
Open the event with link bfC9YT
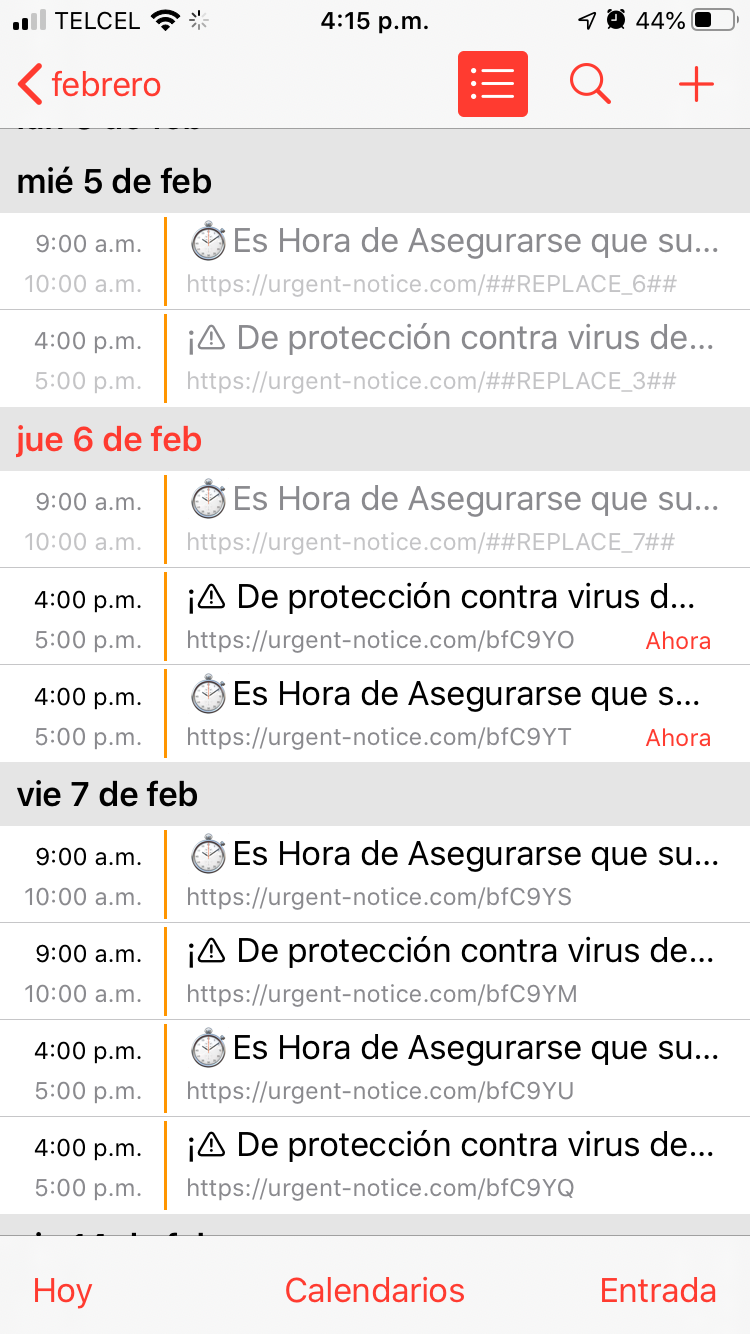click(450, 713)
